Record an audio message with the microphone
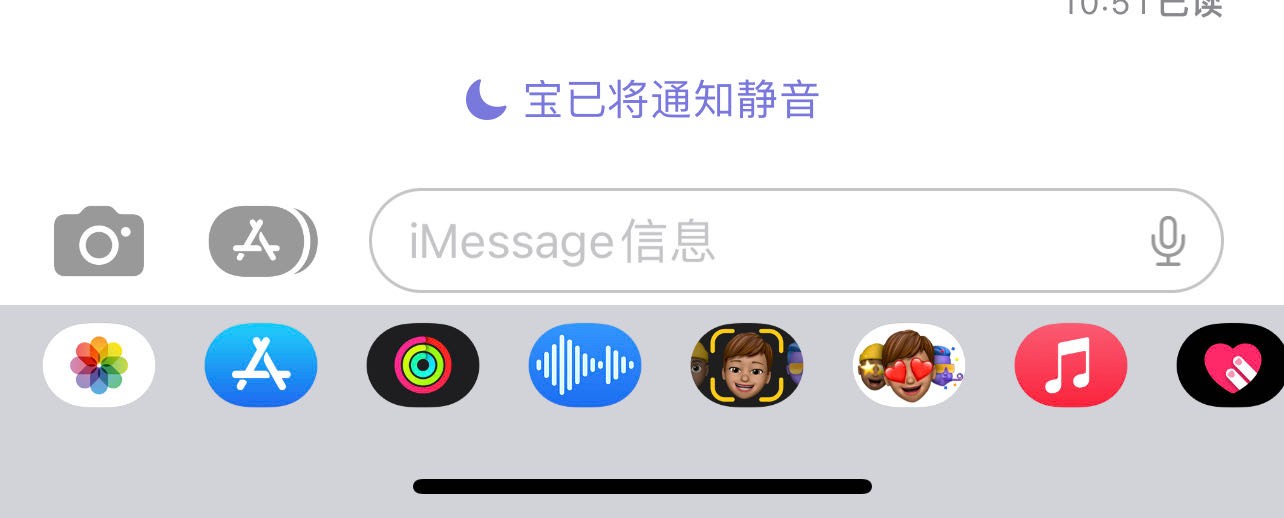The height and width of the screenshot is (518, 1284). coord(1167,241)
